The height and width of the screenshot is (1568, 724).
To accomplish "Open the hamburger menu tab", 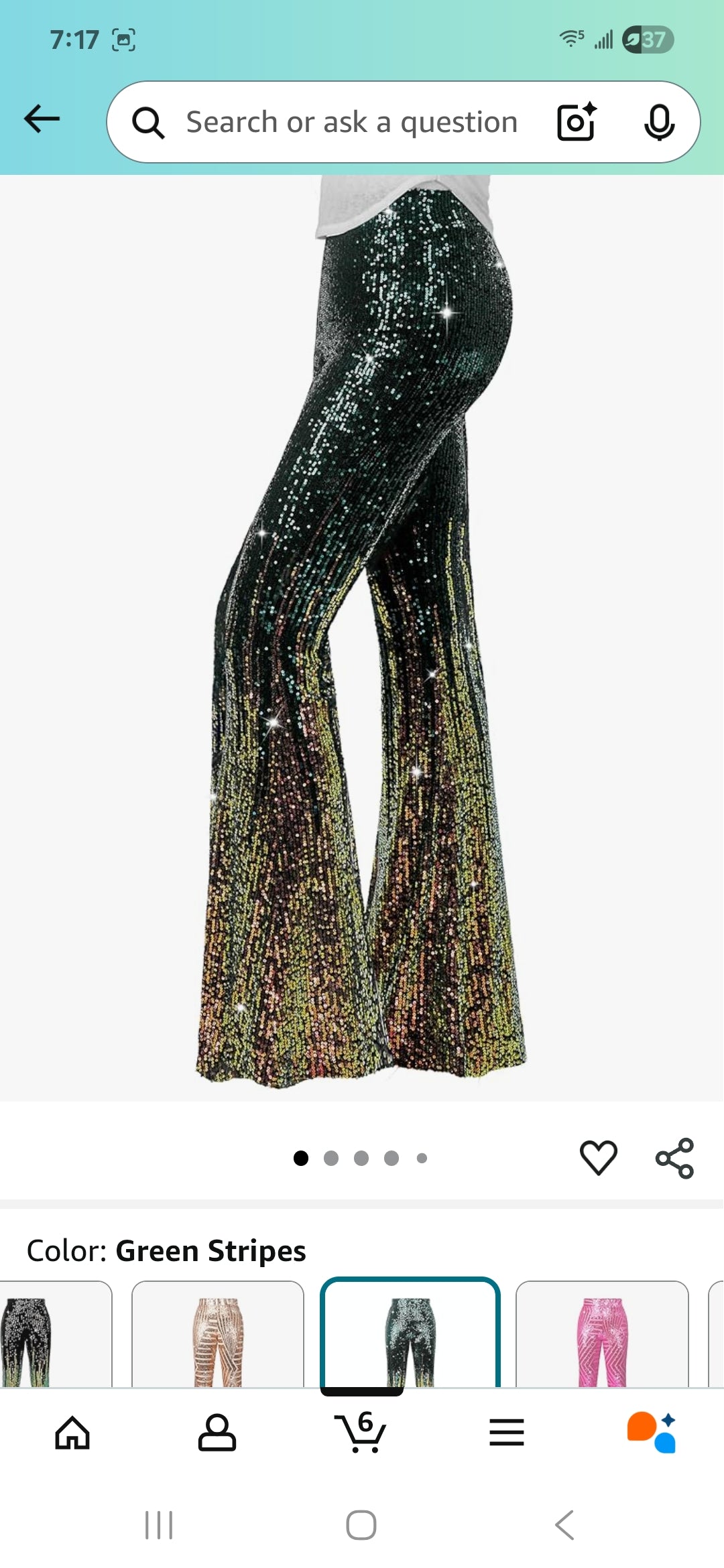I will [506, 1433].
